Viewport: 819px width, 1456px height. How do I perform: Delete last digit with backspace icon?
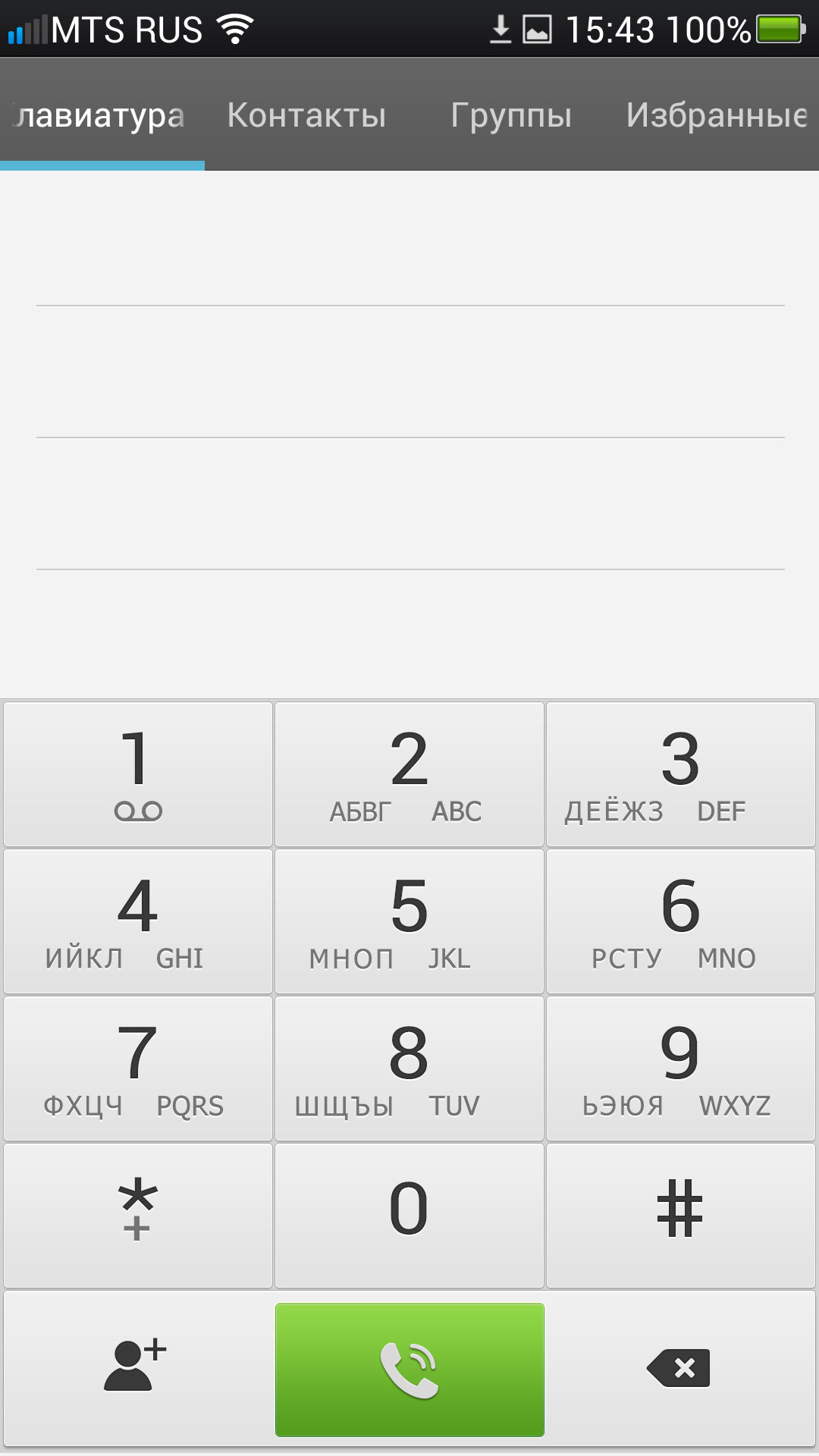click(x=681, y=1369)
